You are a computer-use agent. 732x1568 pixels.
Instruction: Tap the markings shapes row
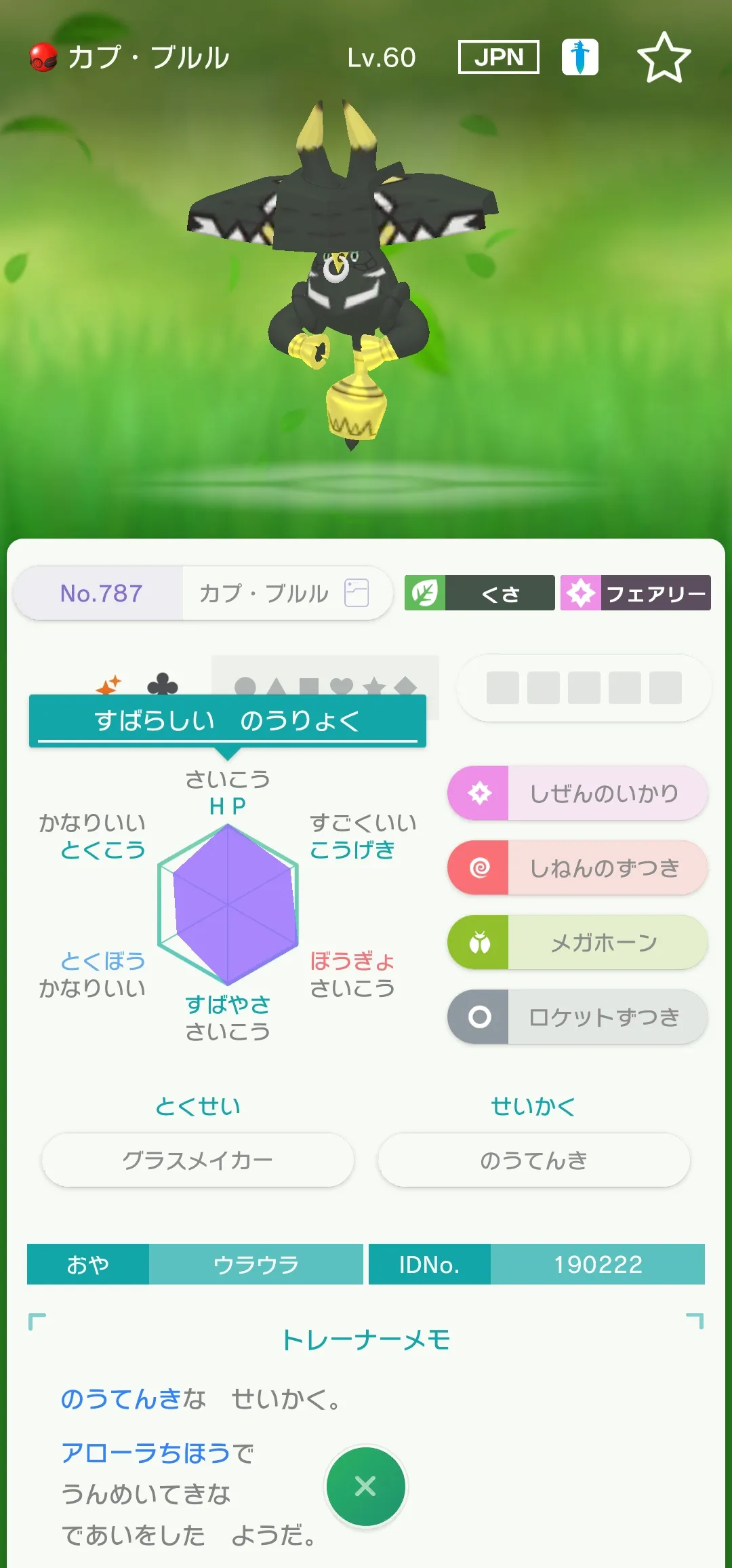click(x=325, y=686)
